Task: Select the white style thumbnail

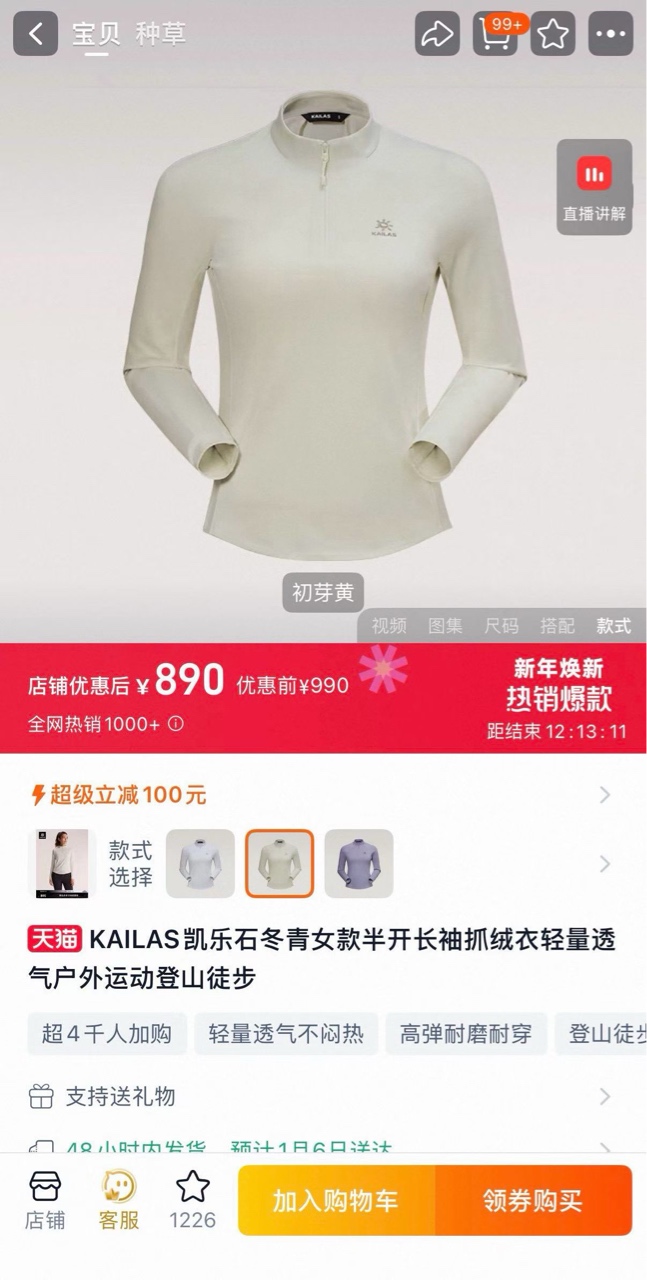Action: tap(200, 863)
